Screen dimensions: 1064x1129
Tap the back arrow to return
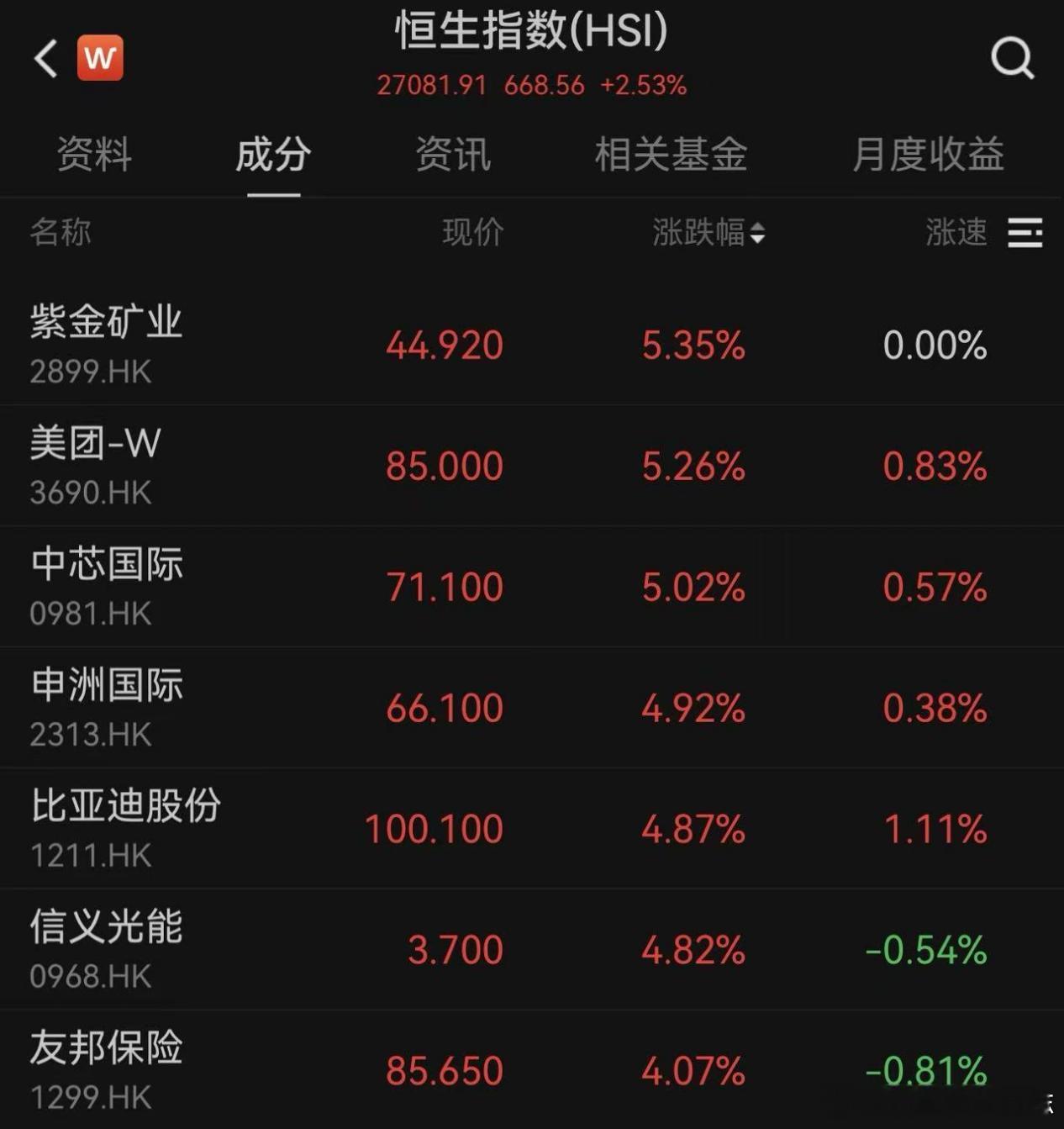pyautogui.click(x=45, y=60)
